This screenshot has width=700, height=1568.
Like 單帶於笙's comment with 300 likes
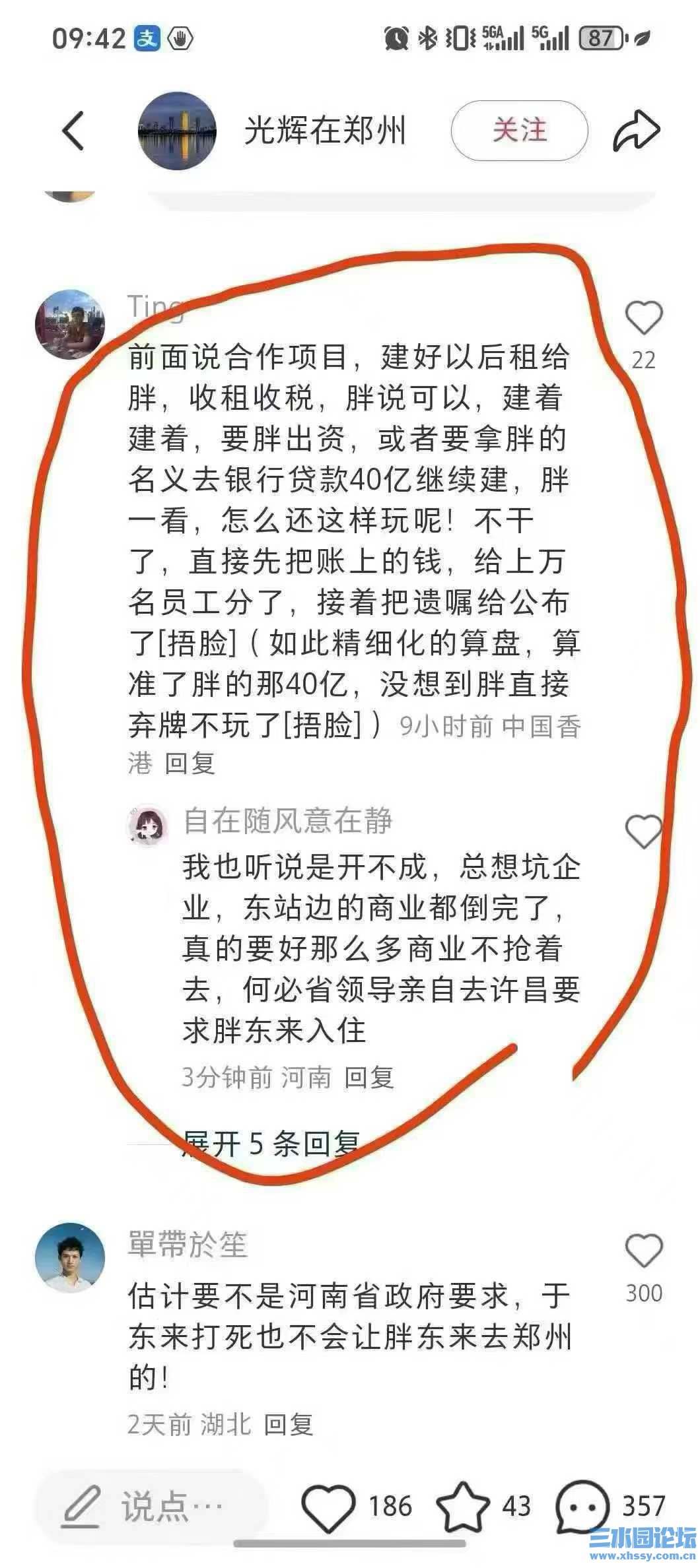tap(643, 1251)
